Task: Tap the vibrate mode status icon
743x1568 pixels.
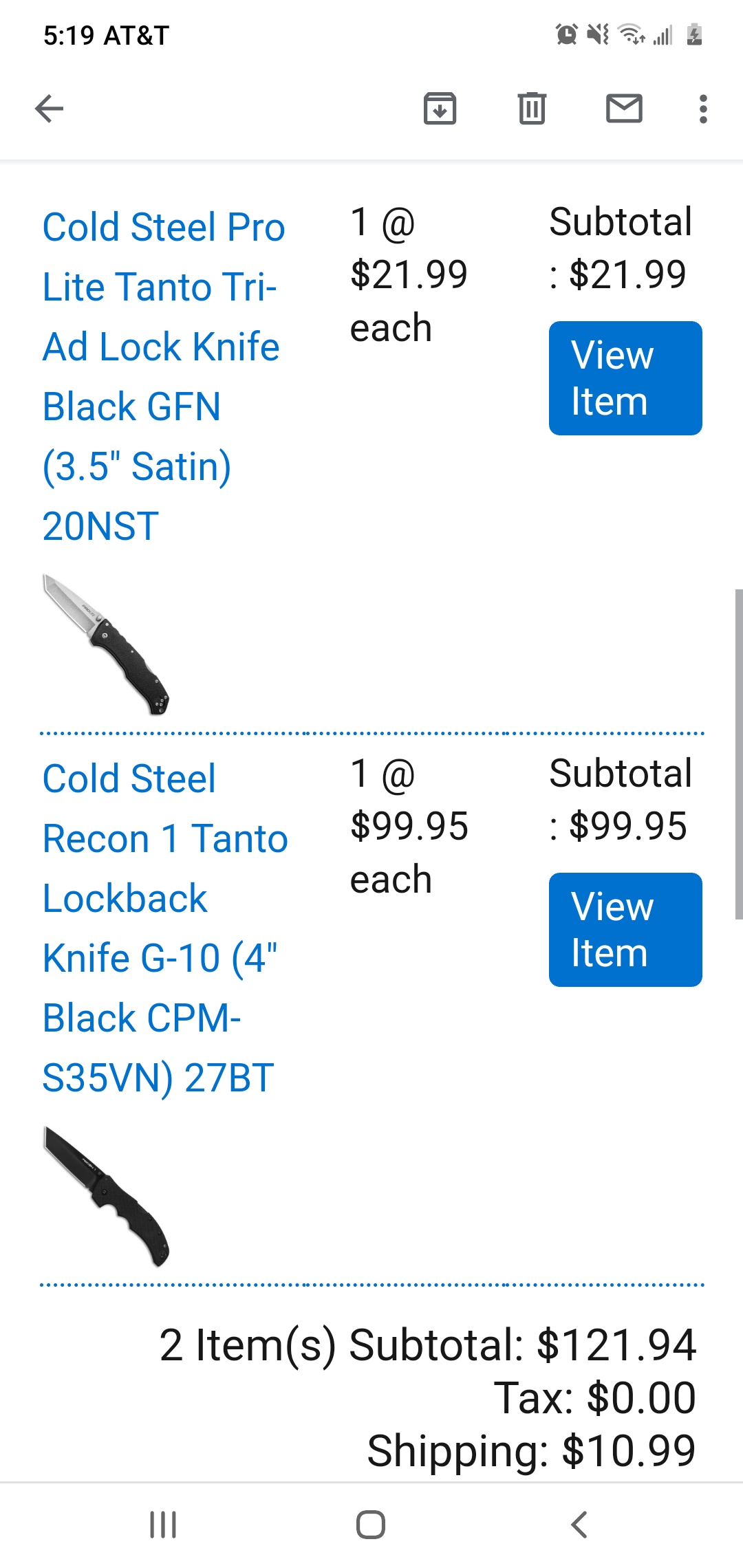Action: 596,36
